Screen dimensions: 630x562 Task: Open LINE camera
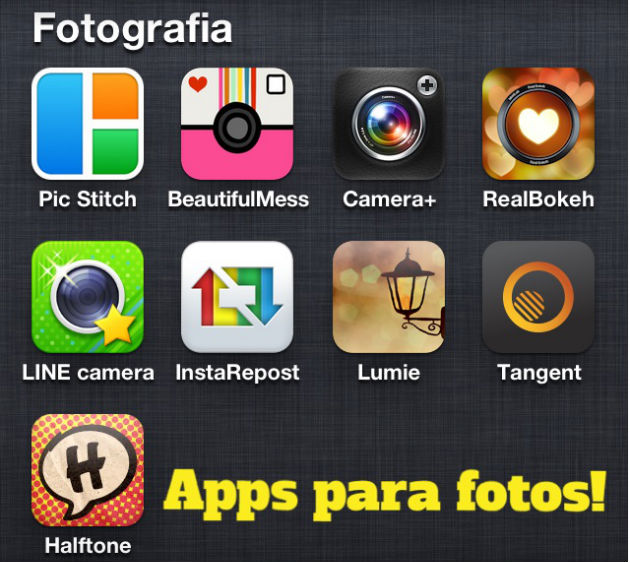[88, 297]
